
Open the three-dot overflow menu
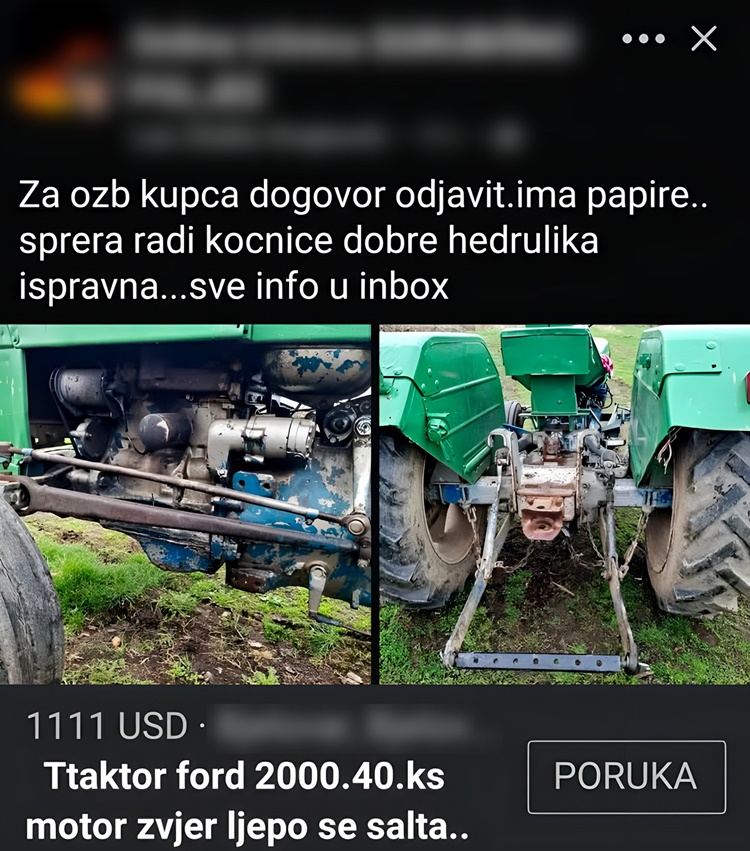(643, 39)
